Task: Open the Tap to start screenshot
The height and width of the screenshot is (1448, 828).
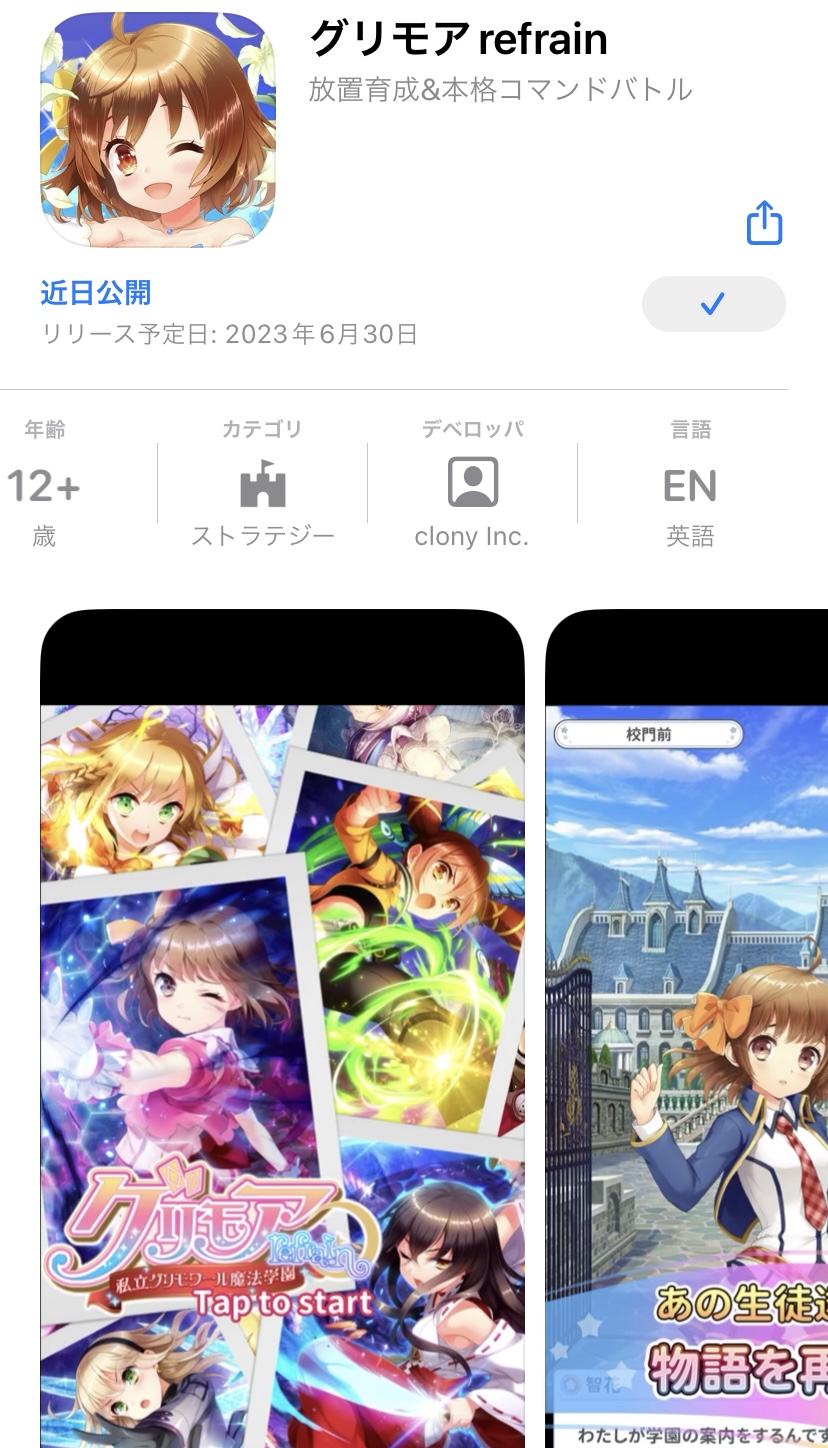Action: coord(283,1028)
